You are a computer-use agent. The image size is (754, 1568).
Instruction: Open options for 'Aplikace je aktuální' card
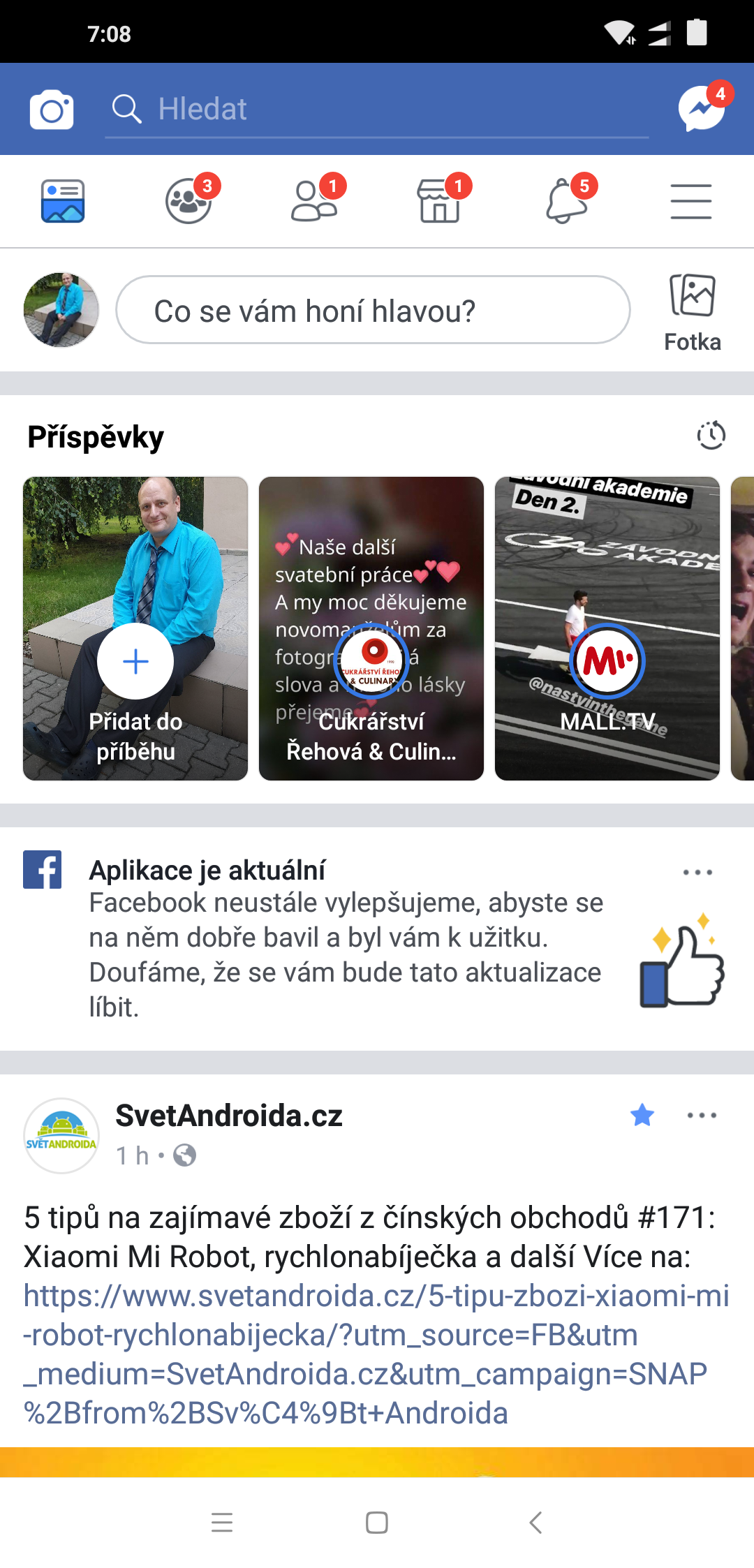(x=697, y=873)
